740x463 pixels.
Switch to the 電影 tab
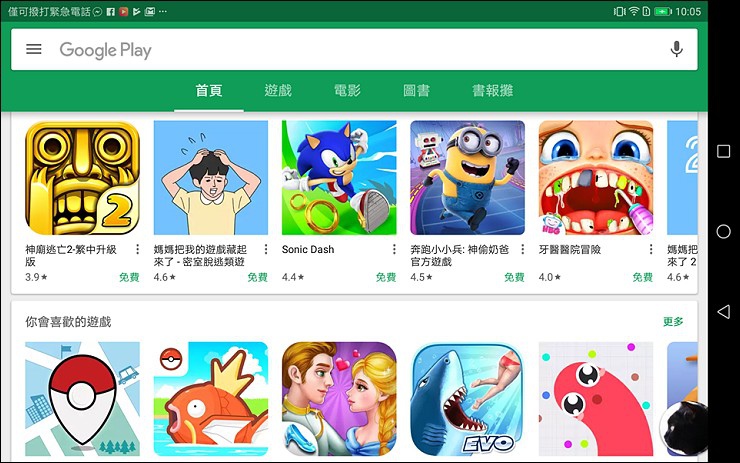point(347,90)
